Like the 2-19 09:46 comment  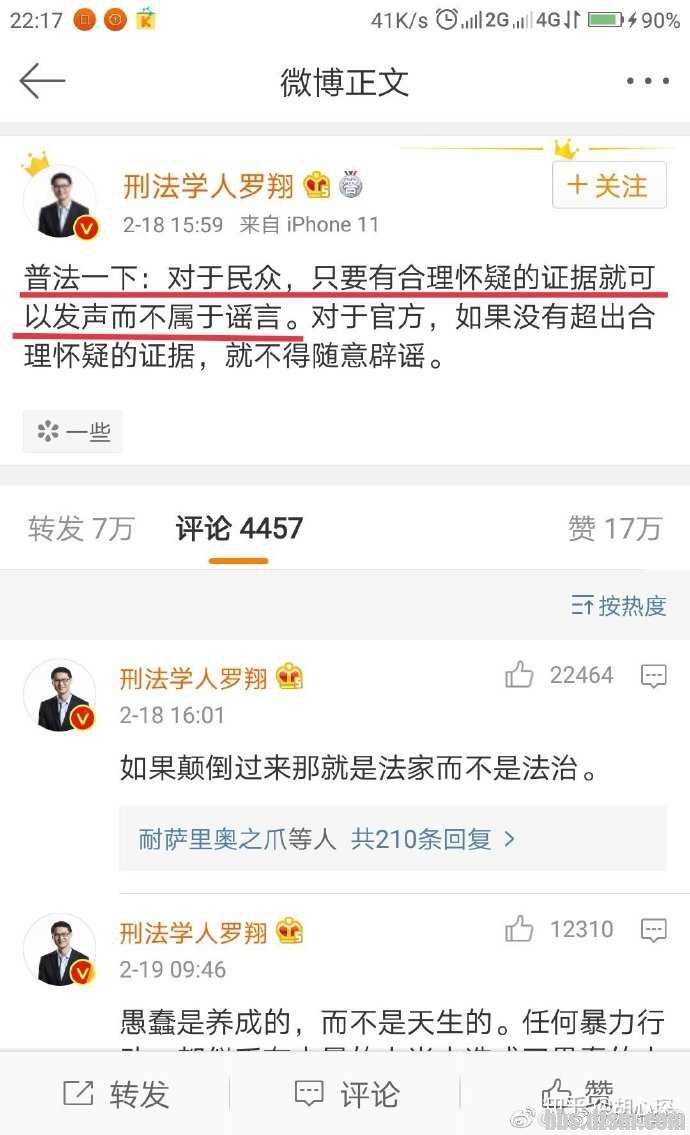coord(520,930)
